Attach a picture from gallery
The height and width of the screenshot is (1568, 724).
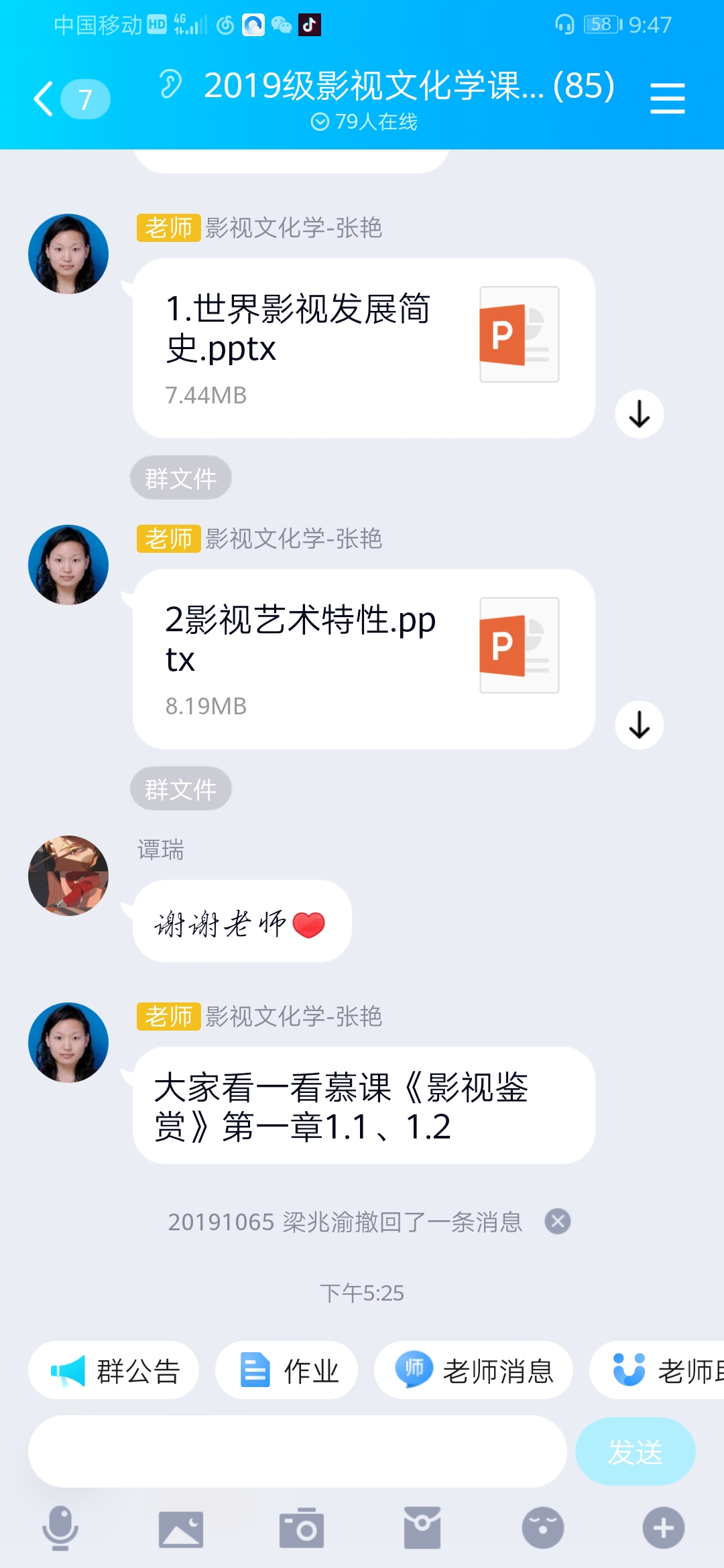tap(181, 1528)
